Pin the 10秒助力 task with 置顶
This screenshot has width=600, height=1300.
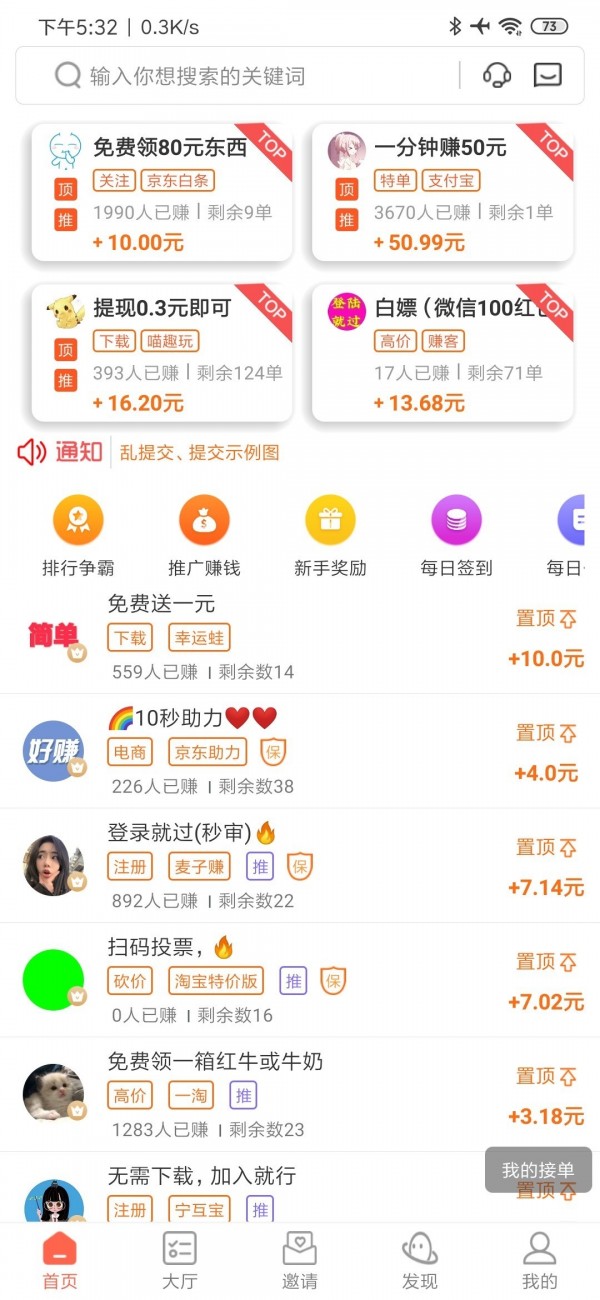pyautogui.click(x=546, y=733)
